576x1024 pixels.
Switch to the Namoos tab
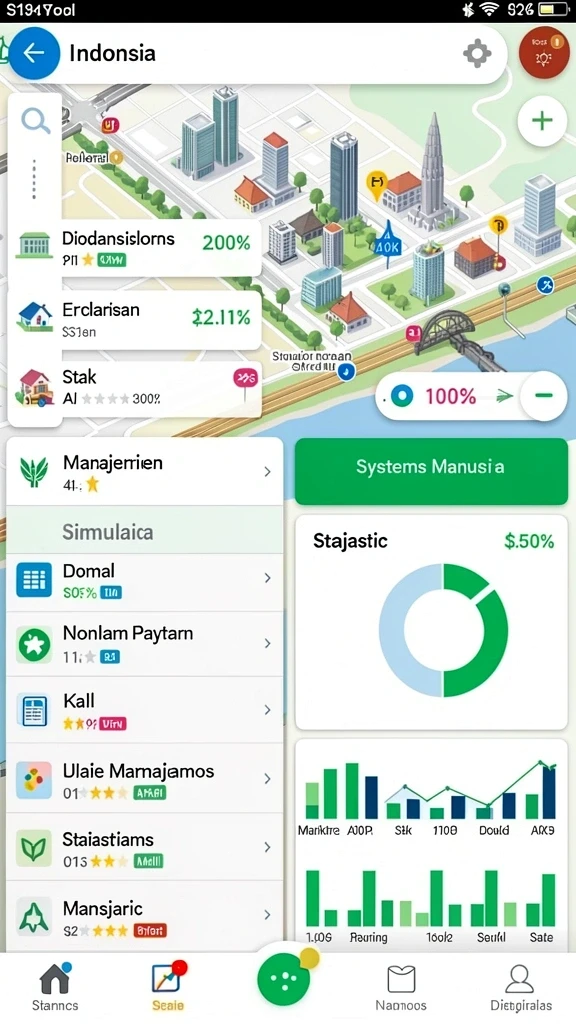tap(401, 987)
